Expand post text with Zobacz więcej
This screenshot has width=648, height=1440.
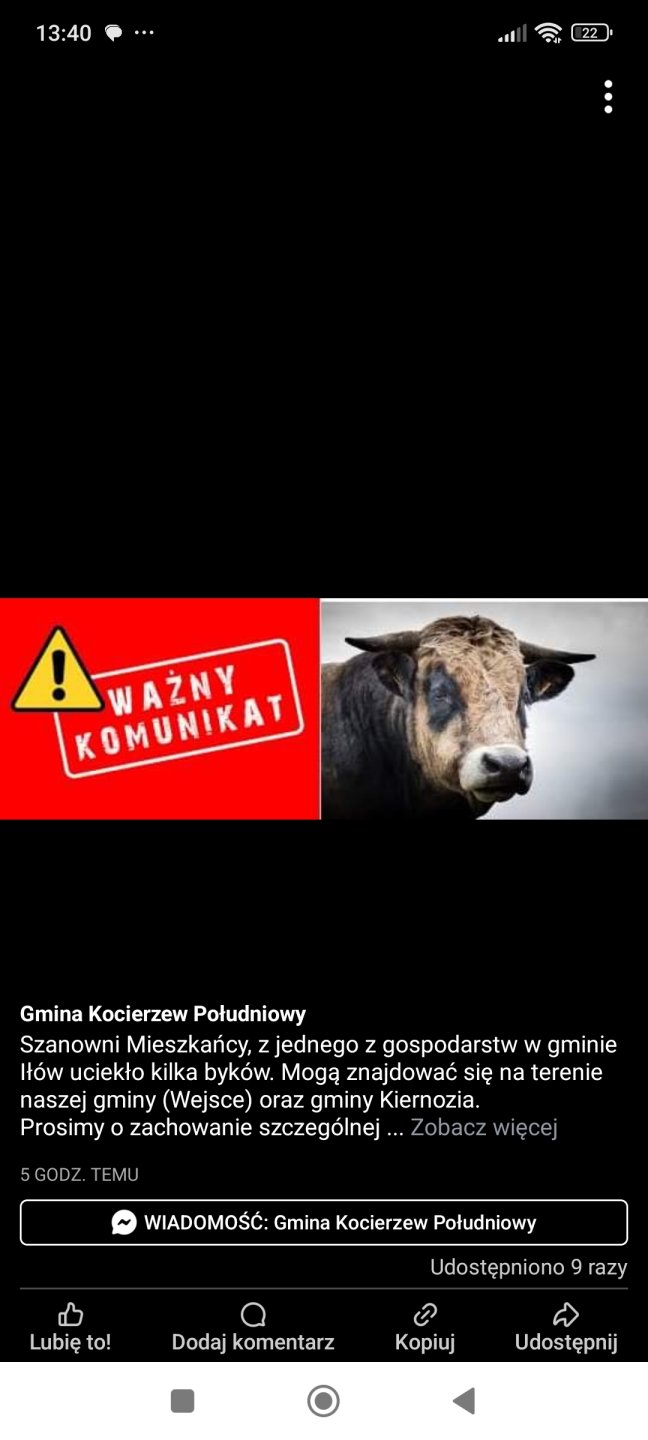point(483,1127)
